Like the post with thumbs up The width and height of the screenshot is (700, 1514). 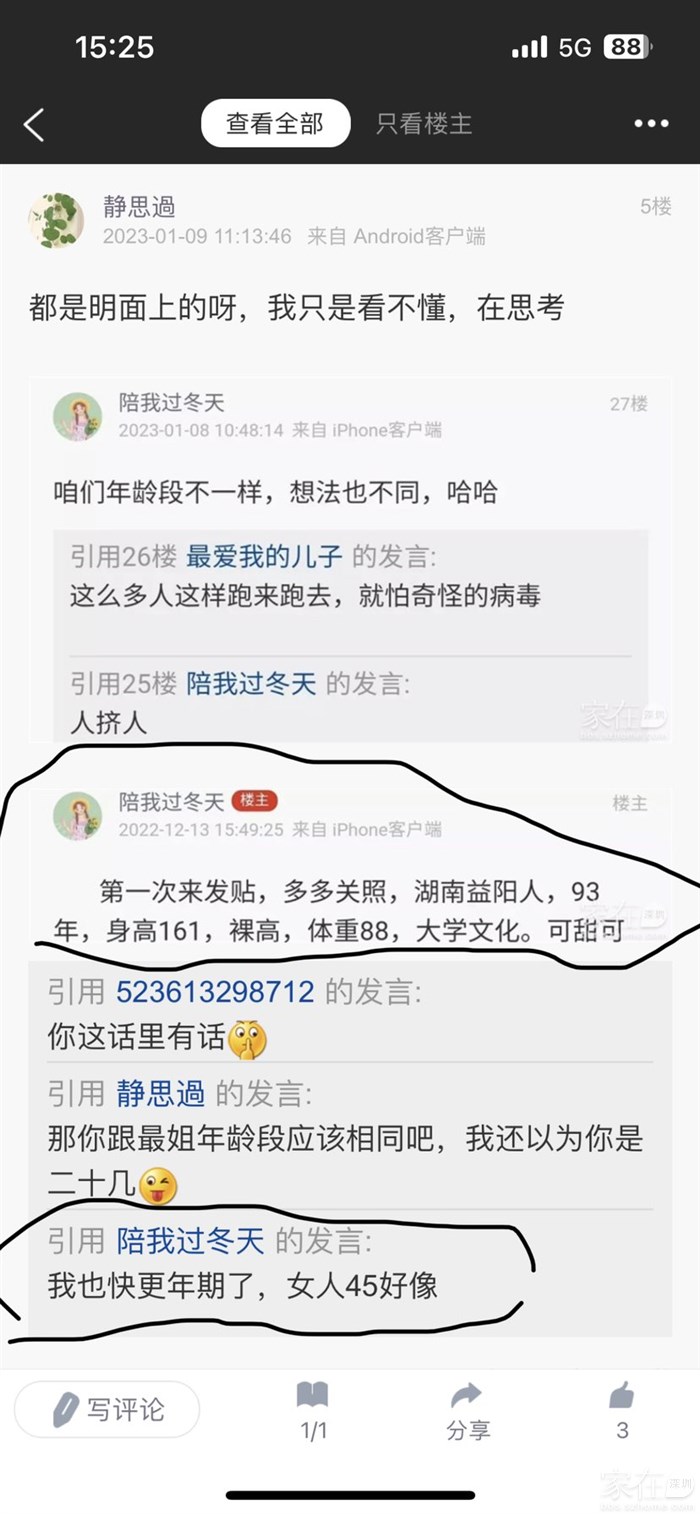(622, 1410)
